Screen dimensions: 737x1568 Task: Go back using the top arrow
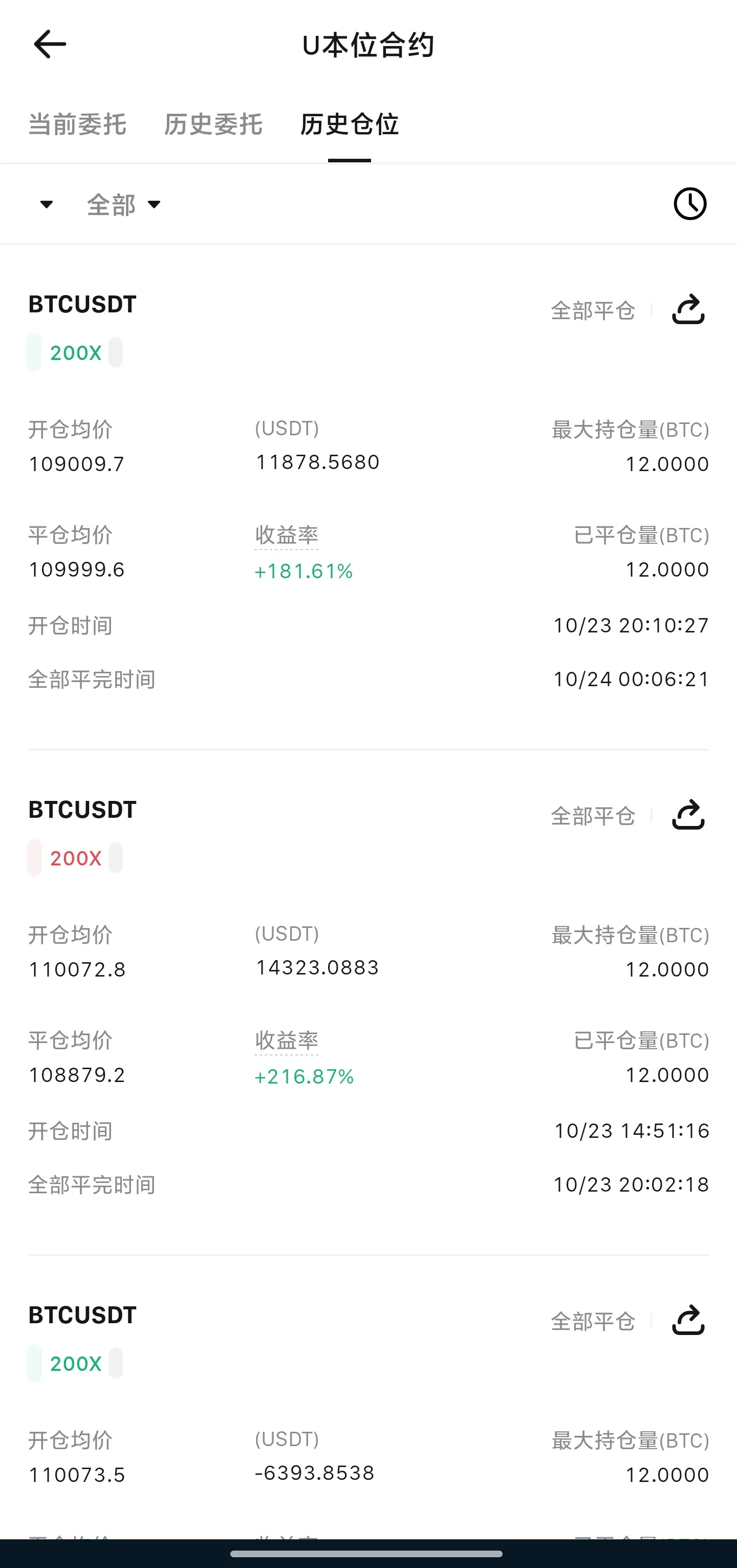point(50,45)
